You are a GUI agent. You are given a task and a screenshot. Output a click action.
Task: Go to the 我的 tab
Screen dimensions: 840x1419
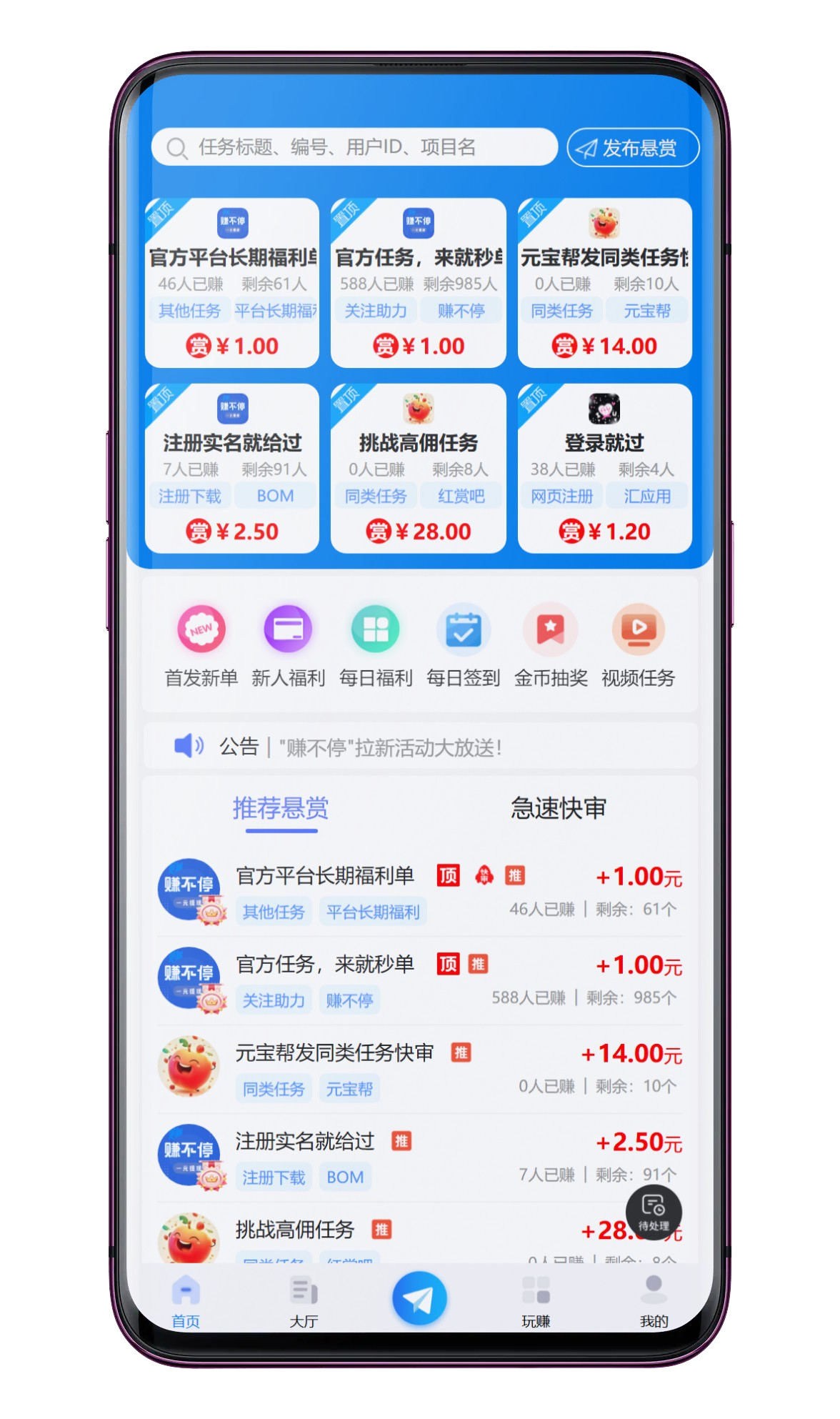[x=654, y=1302]
